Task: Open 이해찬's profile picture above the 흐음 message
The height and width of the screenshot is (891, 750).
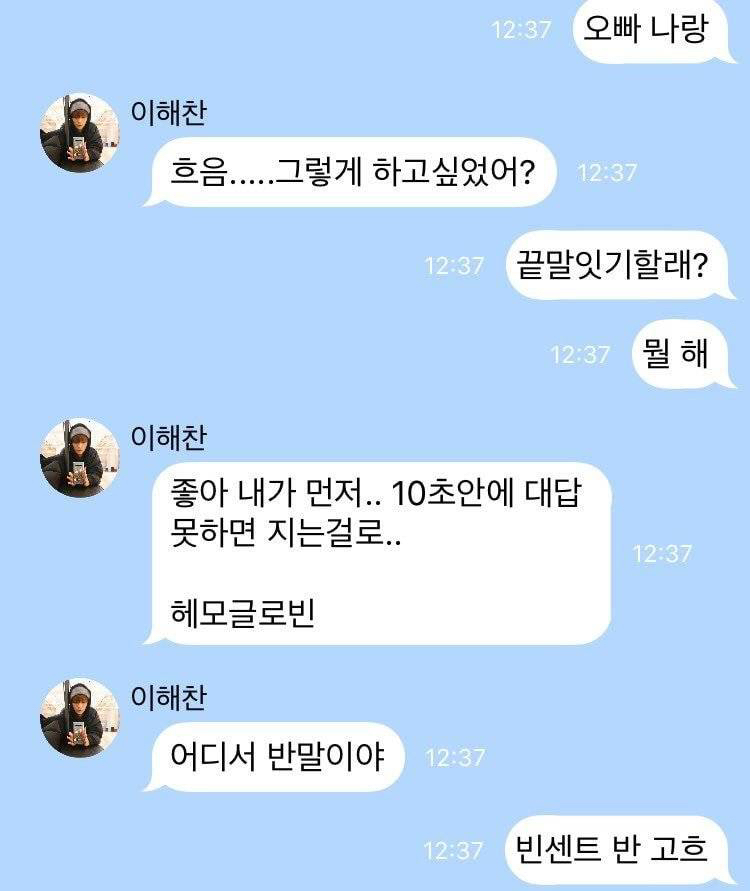Action: [80, 133]
